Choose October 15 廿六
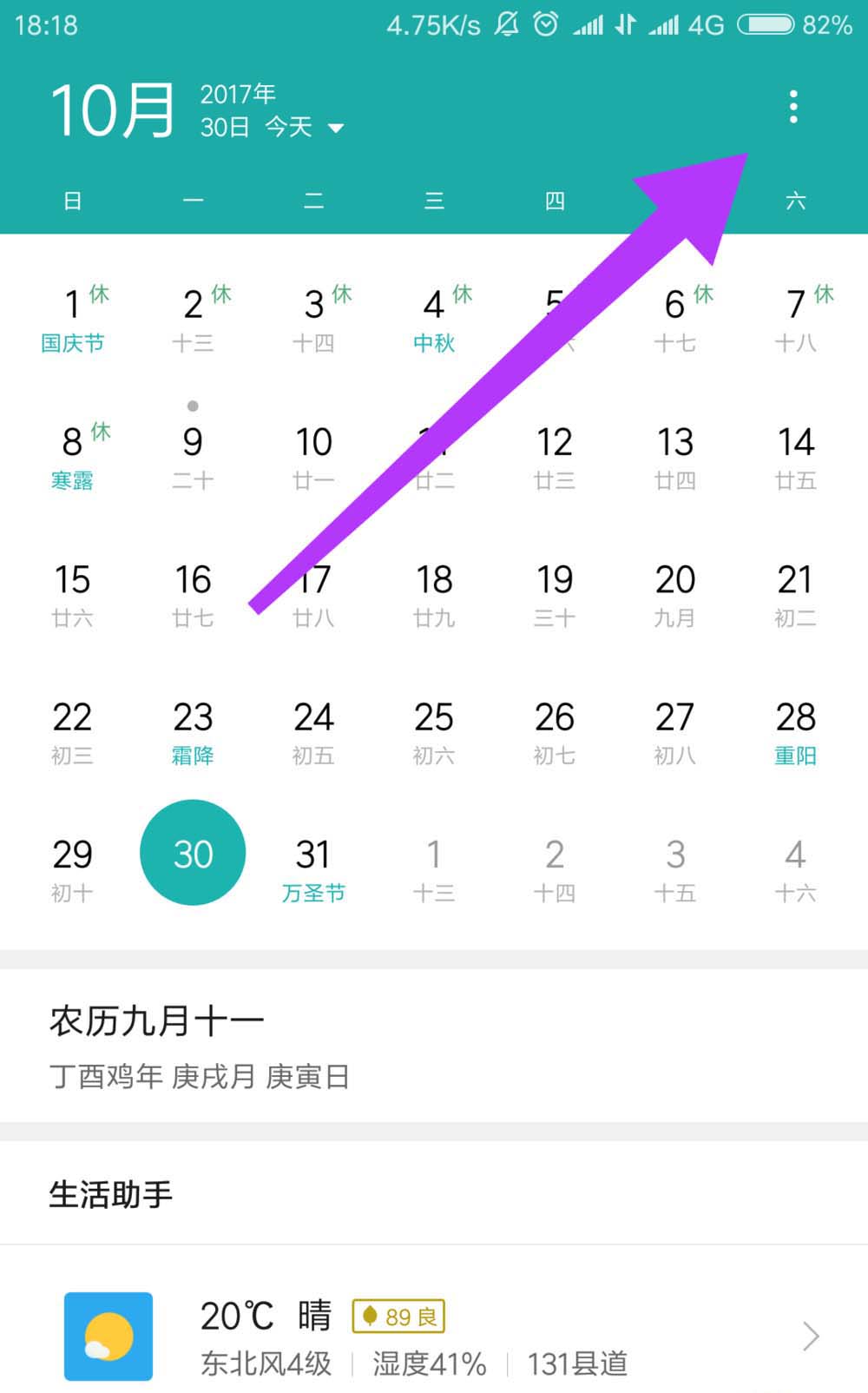 pos(73,594)
